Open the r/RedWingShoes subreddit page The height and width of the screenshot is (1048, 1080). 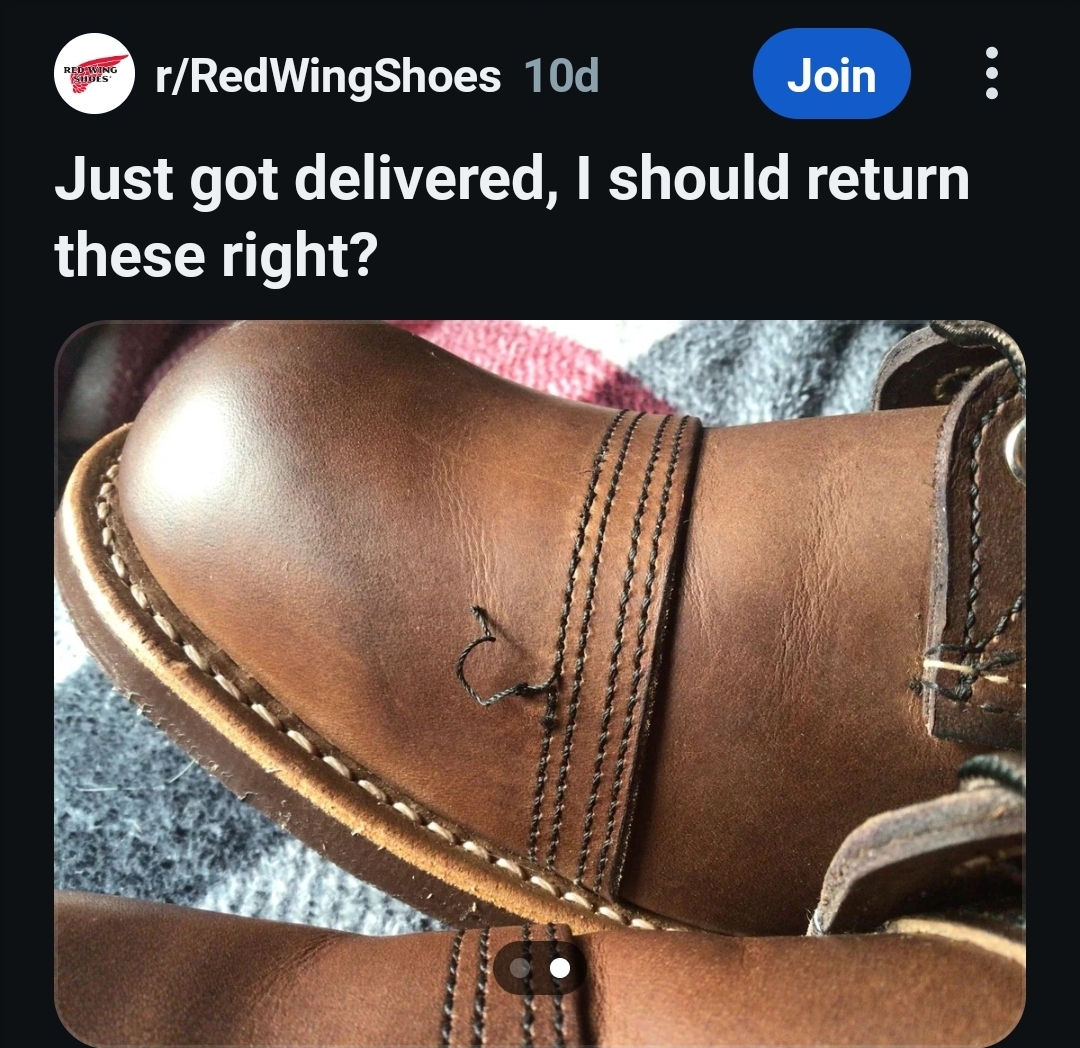point(327,75)
